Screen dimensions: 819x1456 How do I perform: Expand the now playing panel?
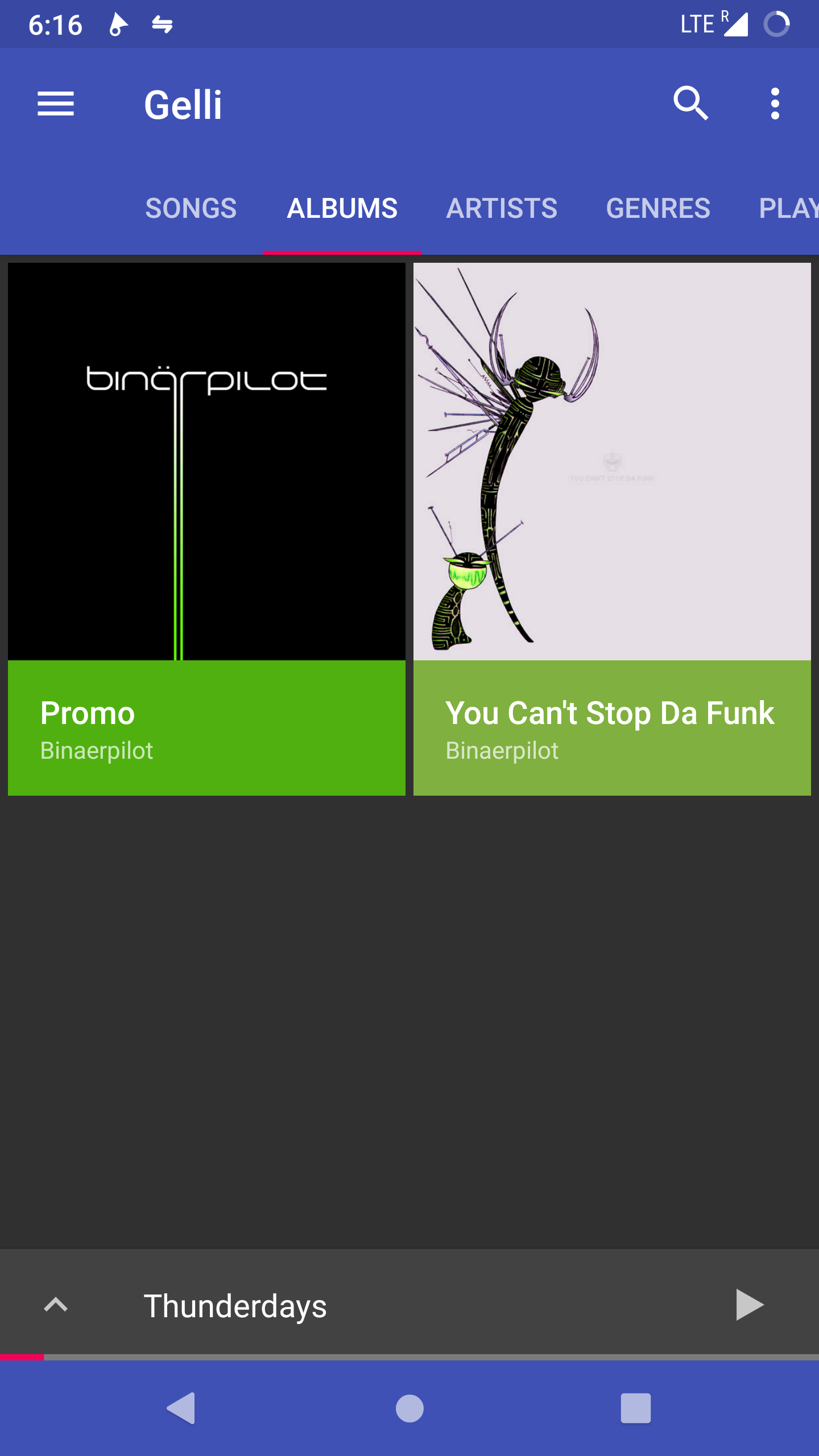pos(56,1305)
